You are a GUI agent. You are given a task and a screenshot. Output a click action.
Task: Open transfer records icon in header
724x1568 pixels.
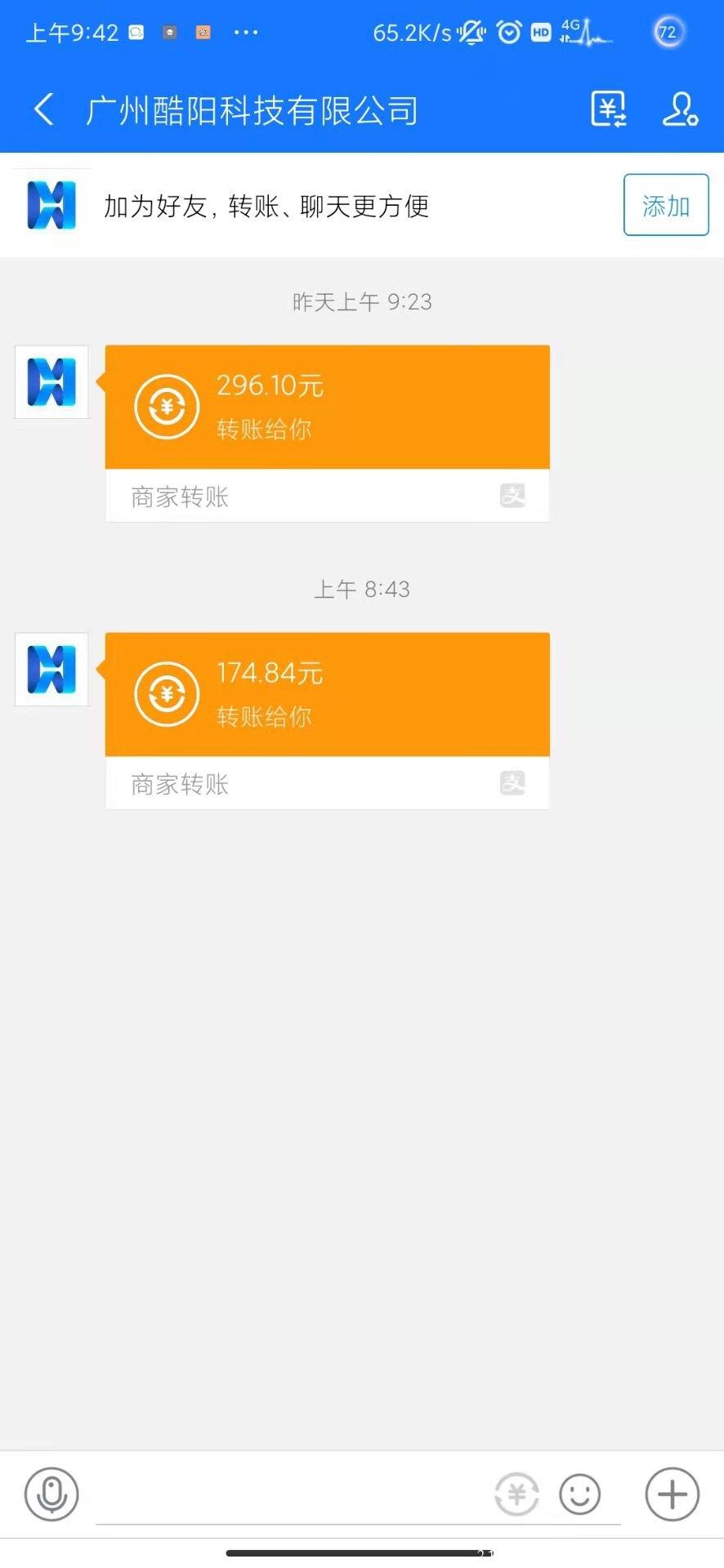point(609,109)
